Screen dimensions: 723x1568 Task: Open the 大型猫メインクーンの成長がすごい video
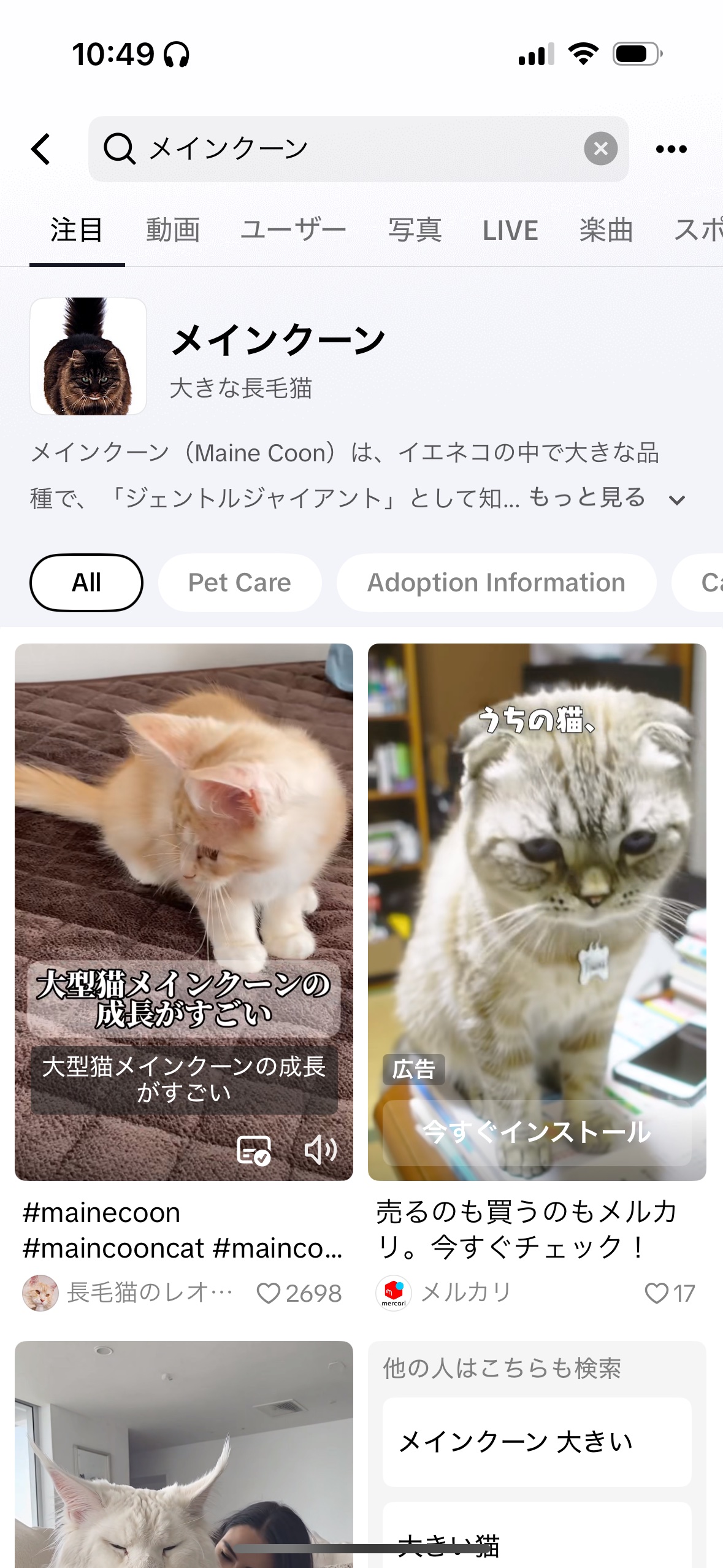click(184, 859)
